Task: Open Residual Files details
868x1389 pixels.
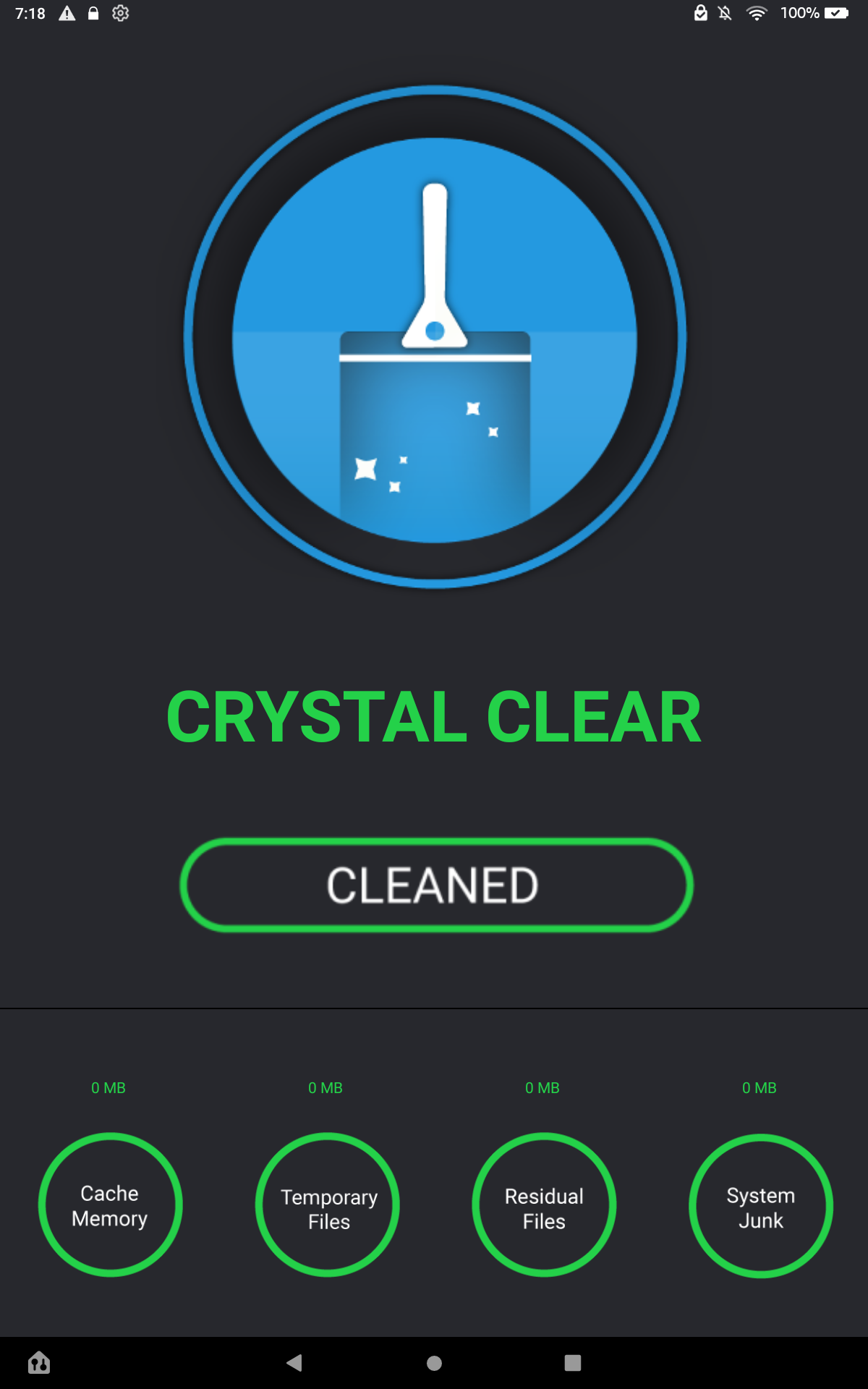Action: pos(544,1205)
